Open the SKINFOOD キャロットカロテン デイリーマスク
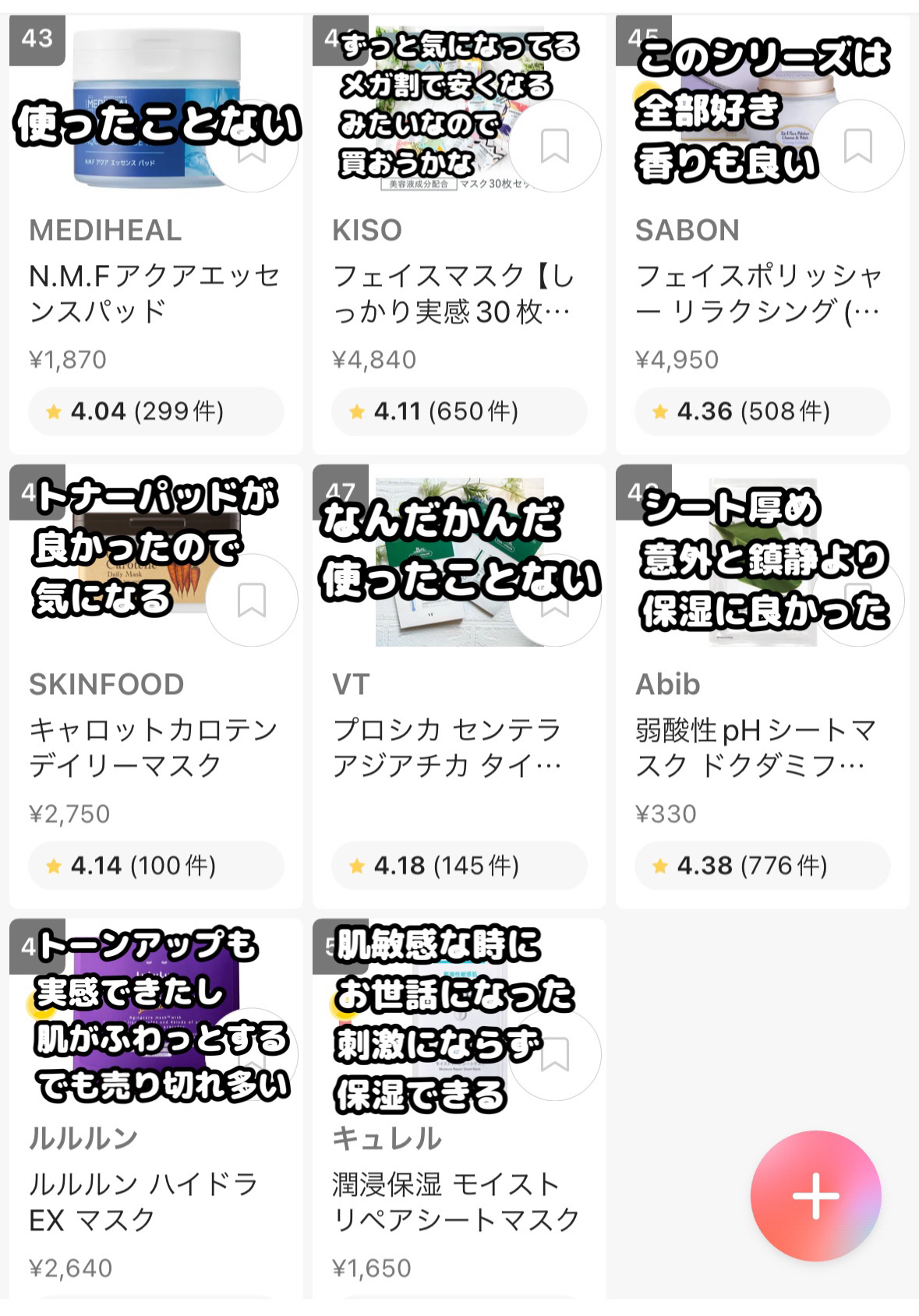The height and width of the screenshot is (1316, 919). pyautogui.click(x=154, y=748)
